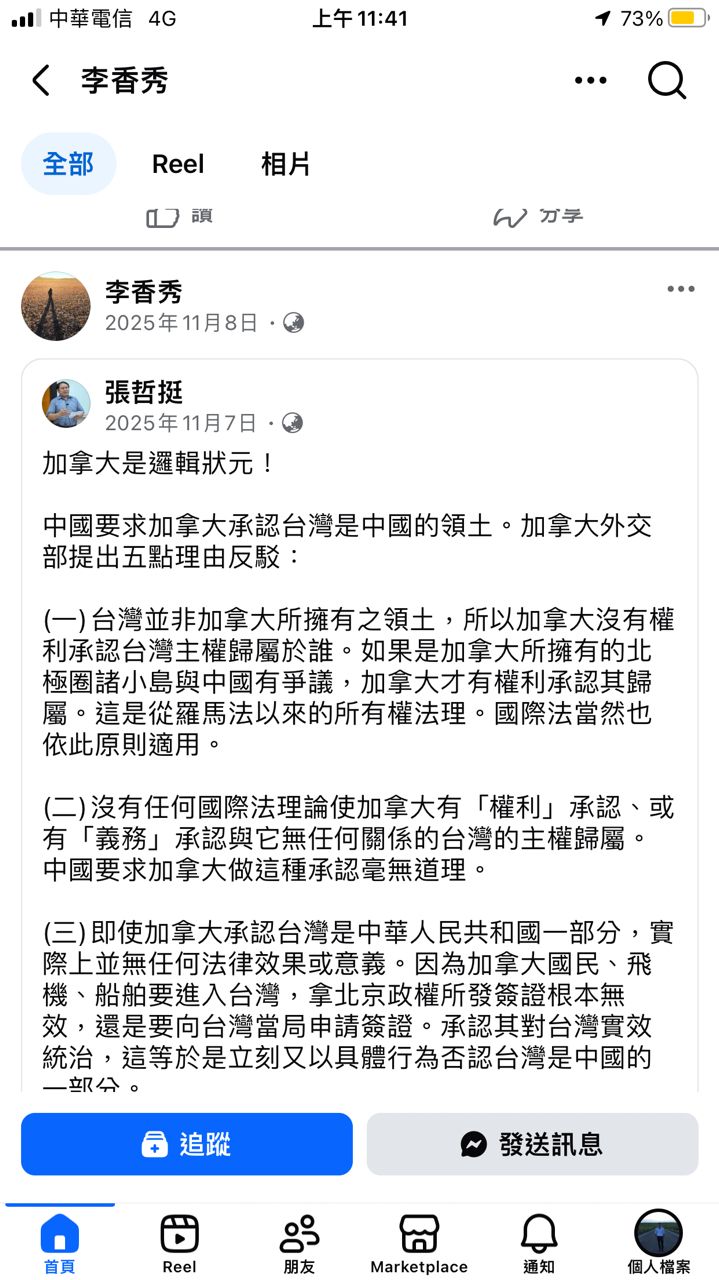Viewport: 719px width, 1280px height.
Task: Send a message via 發送訊息
Action: 532,1144
